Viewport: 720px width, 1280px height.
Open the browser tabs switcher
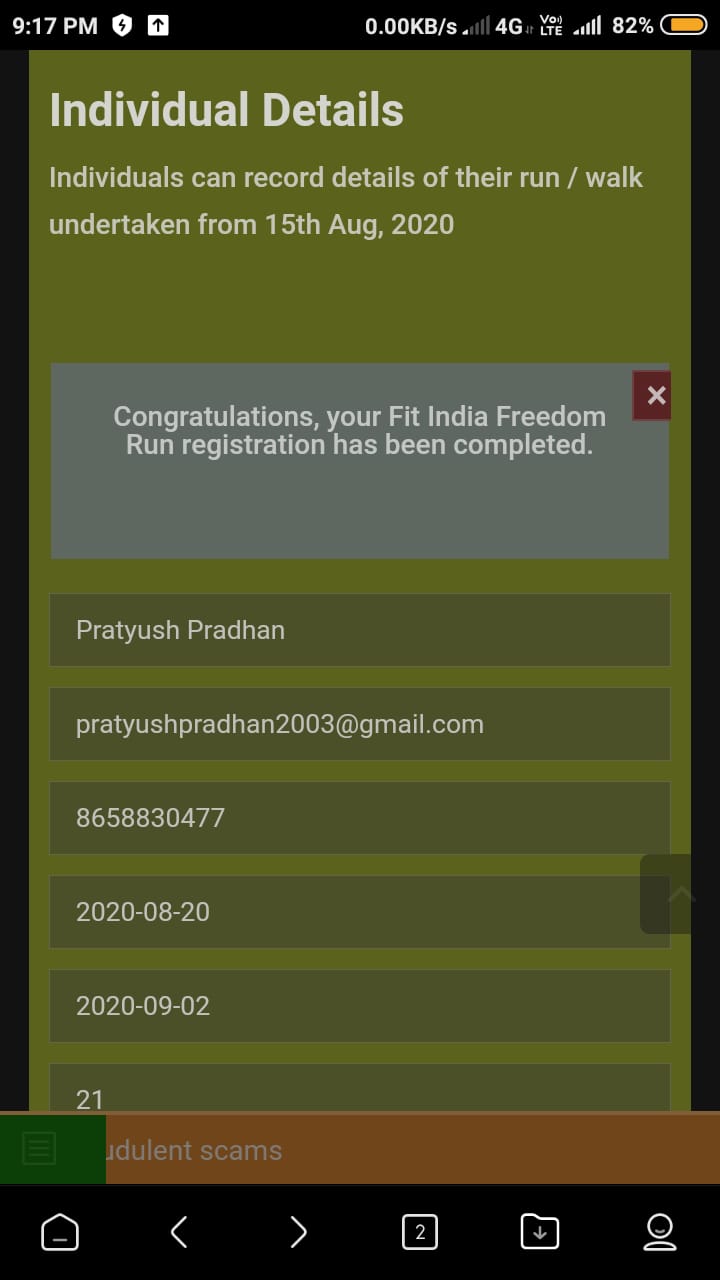tap(420, 1231)
